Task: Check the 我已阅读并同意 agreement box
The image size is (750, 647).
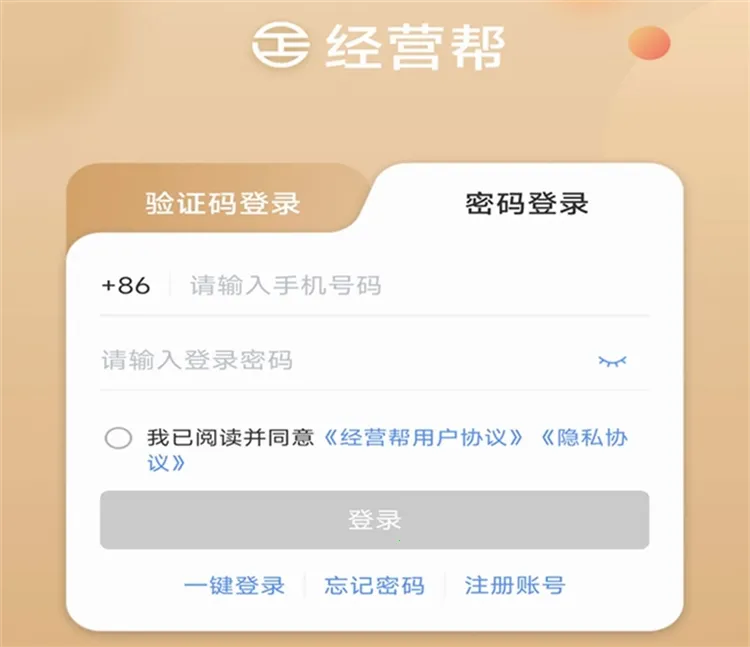Action: click(x=118, y=438)
